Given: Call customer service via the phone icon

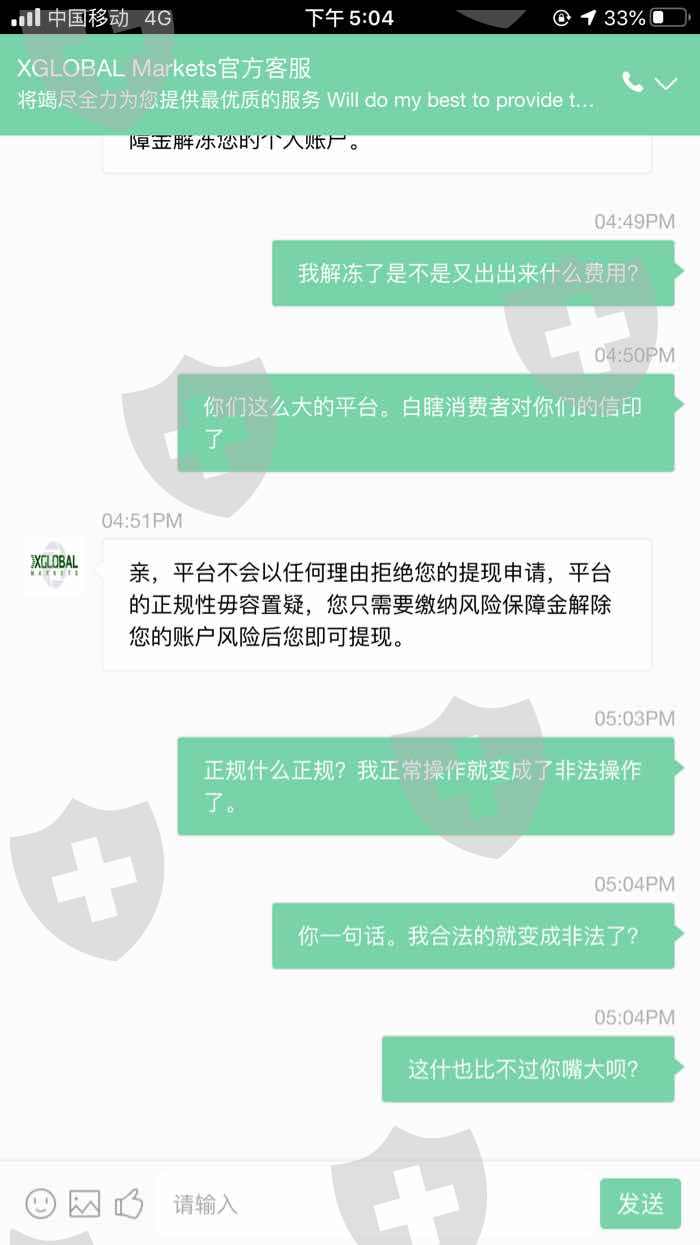Looking at the screenshot, I should pos(632,83).
